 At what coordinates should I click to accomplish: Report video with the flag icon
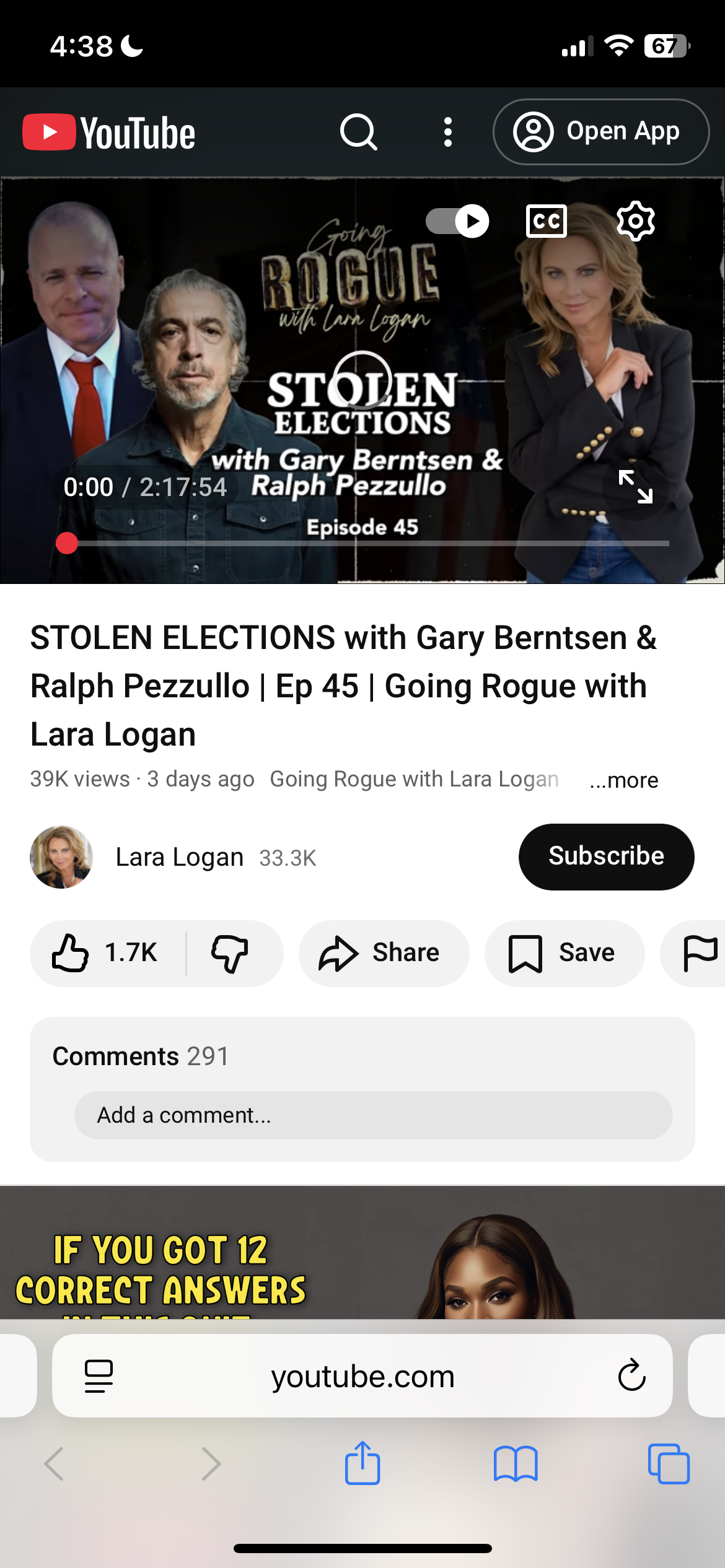(700, 953)
